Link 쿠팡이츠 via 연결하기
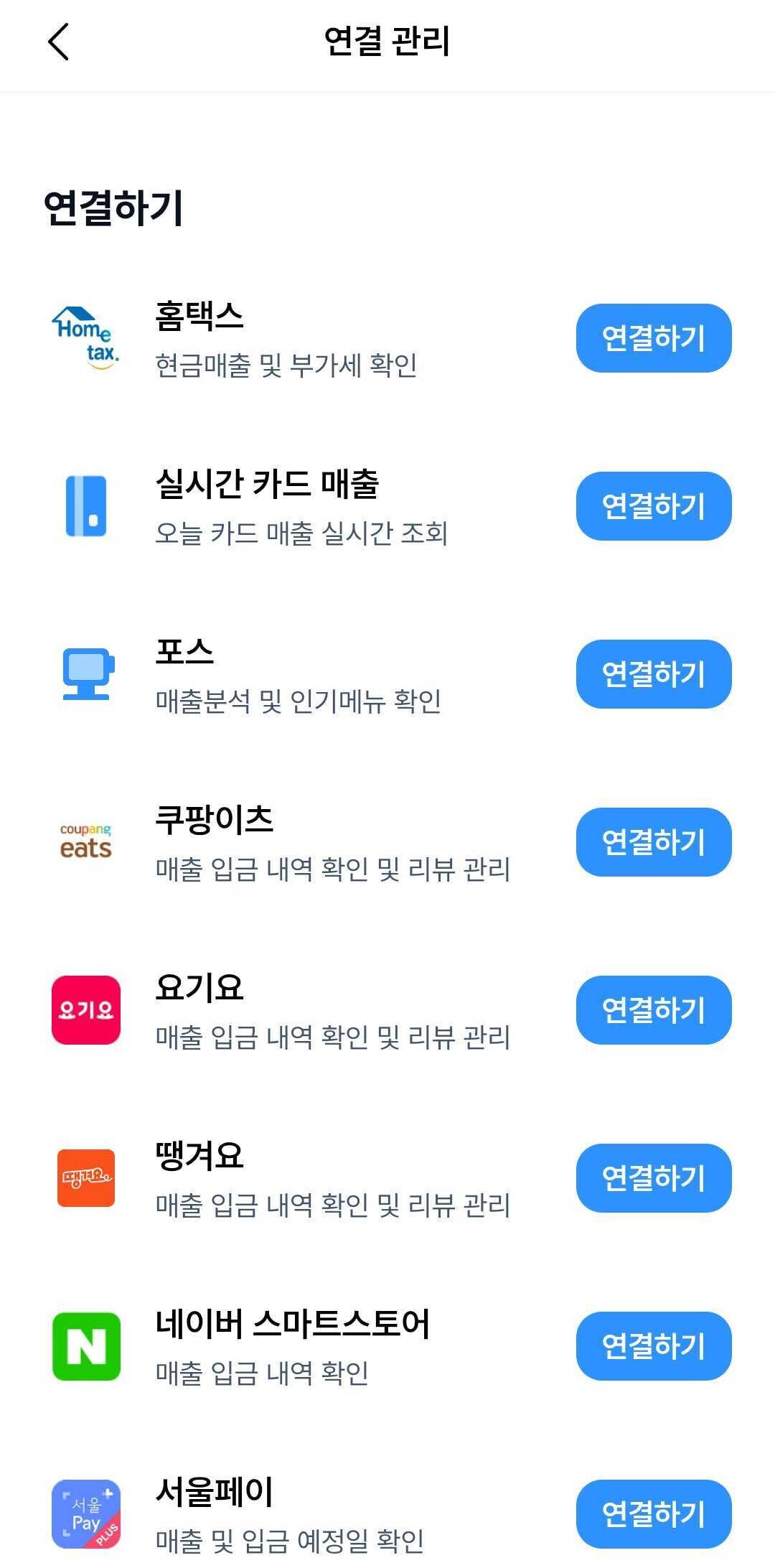 click(653, 842)
